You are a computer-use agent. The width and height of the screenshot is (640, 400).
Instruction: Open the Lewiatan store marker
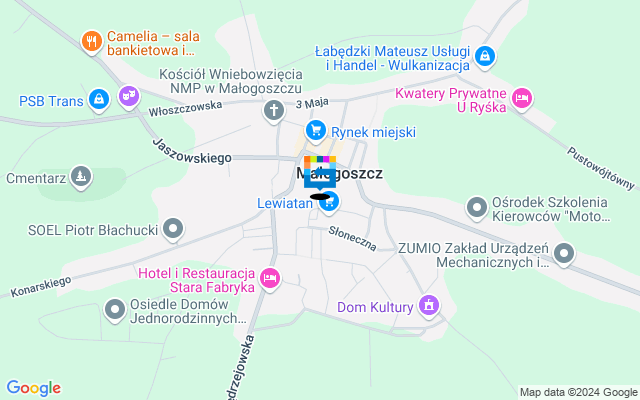pos(329,203)
